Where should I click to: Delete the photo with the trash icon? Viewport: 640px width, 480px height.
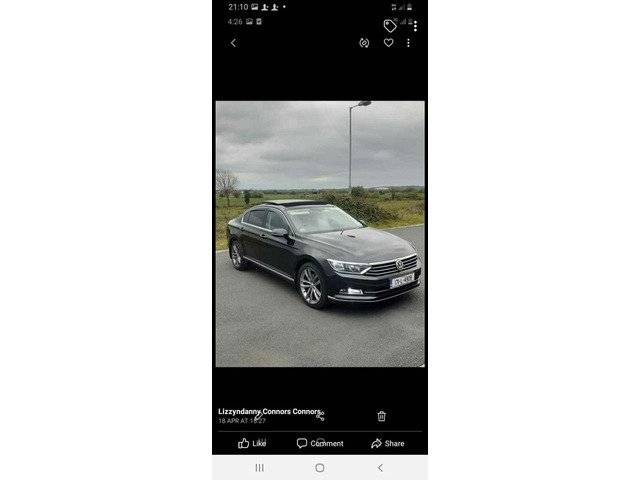(x=381, y=416)
